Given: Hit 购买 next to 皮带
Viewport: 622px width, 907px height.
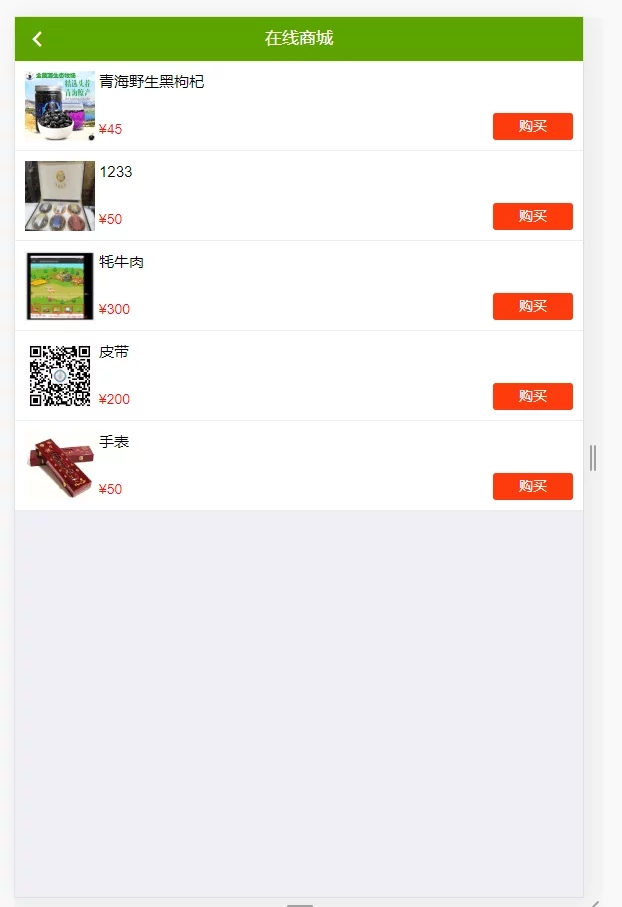Looking at the screenshot, I should [x=532, y=396].
